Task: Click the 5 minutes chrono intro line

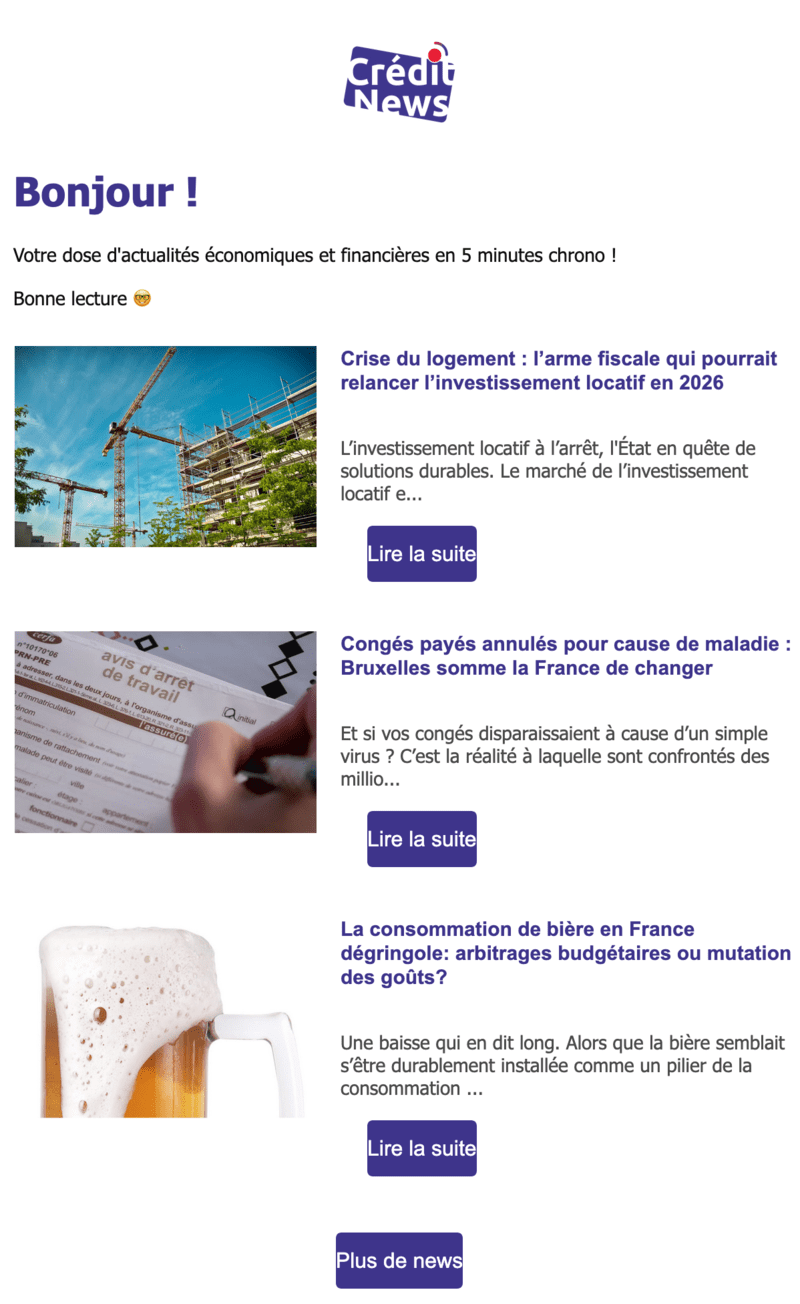Action: (313, 255)
